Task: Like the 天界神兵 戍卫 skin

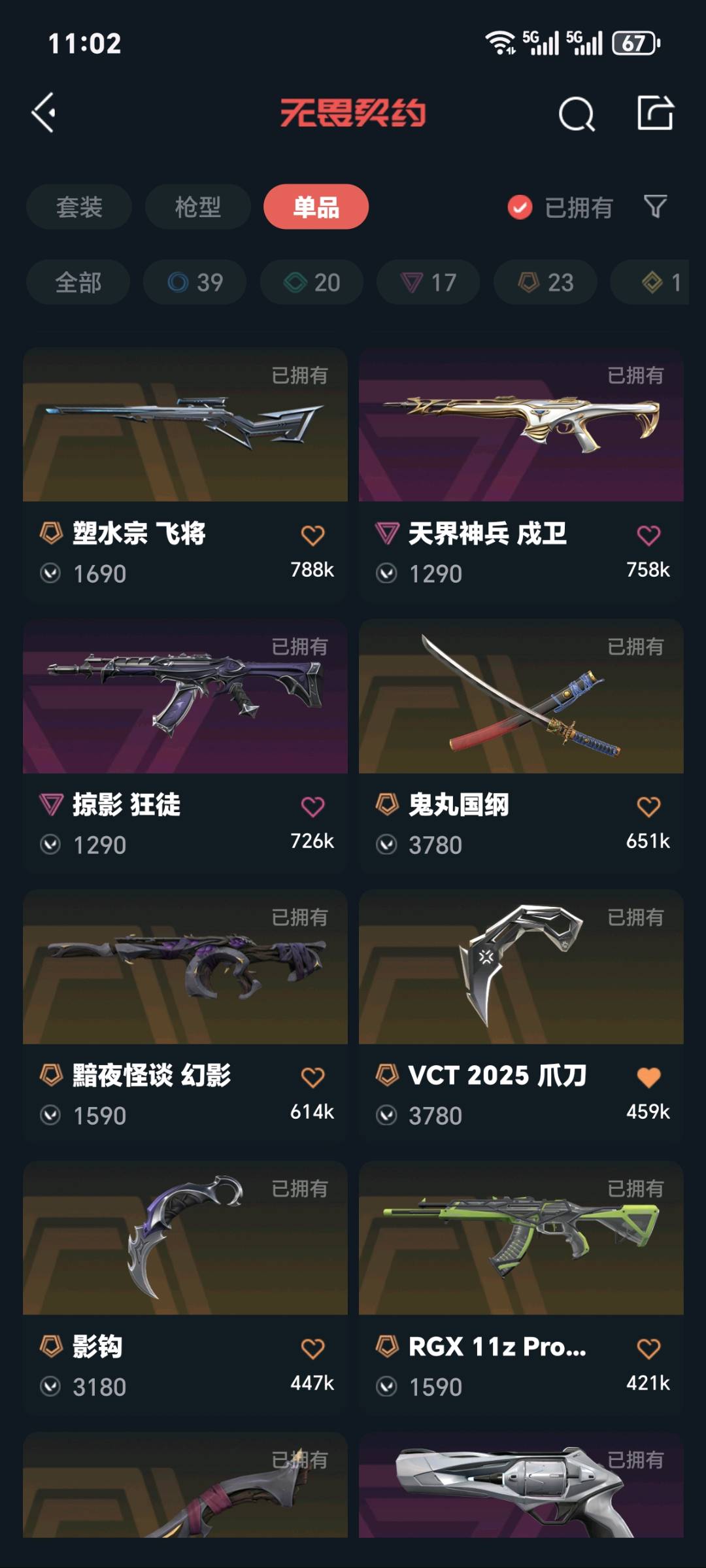Action: click(x=648, y=536)
